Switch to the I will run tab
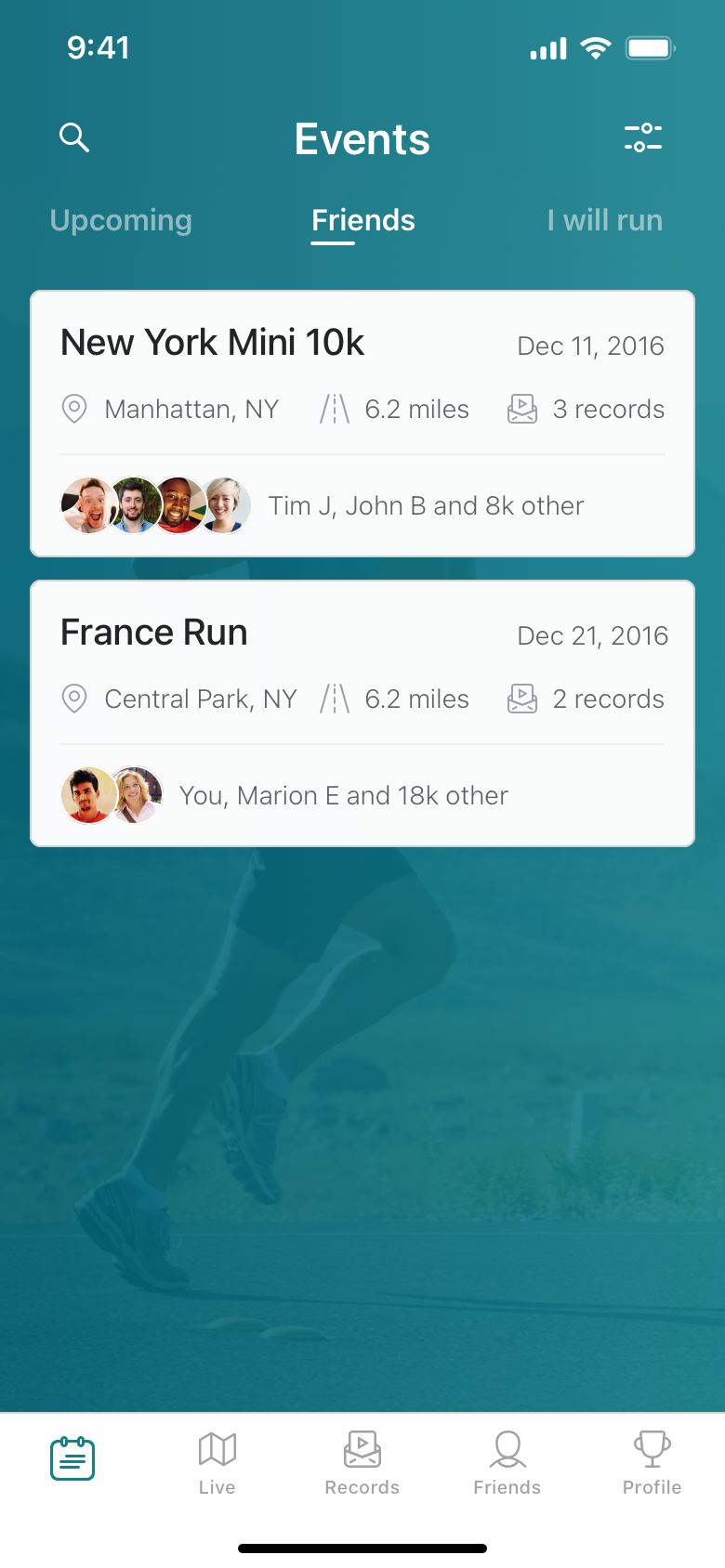The image size is (725, 1568). click(604, 220)
